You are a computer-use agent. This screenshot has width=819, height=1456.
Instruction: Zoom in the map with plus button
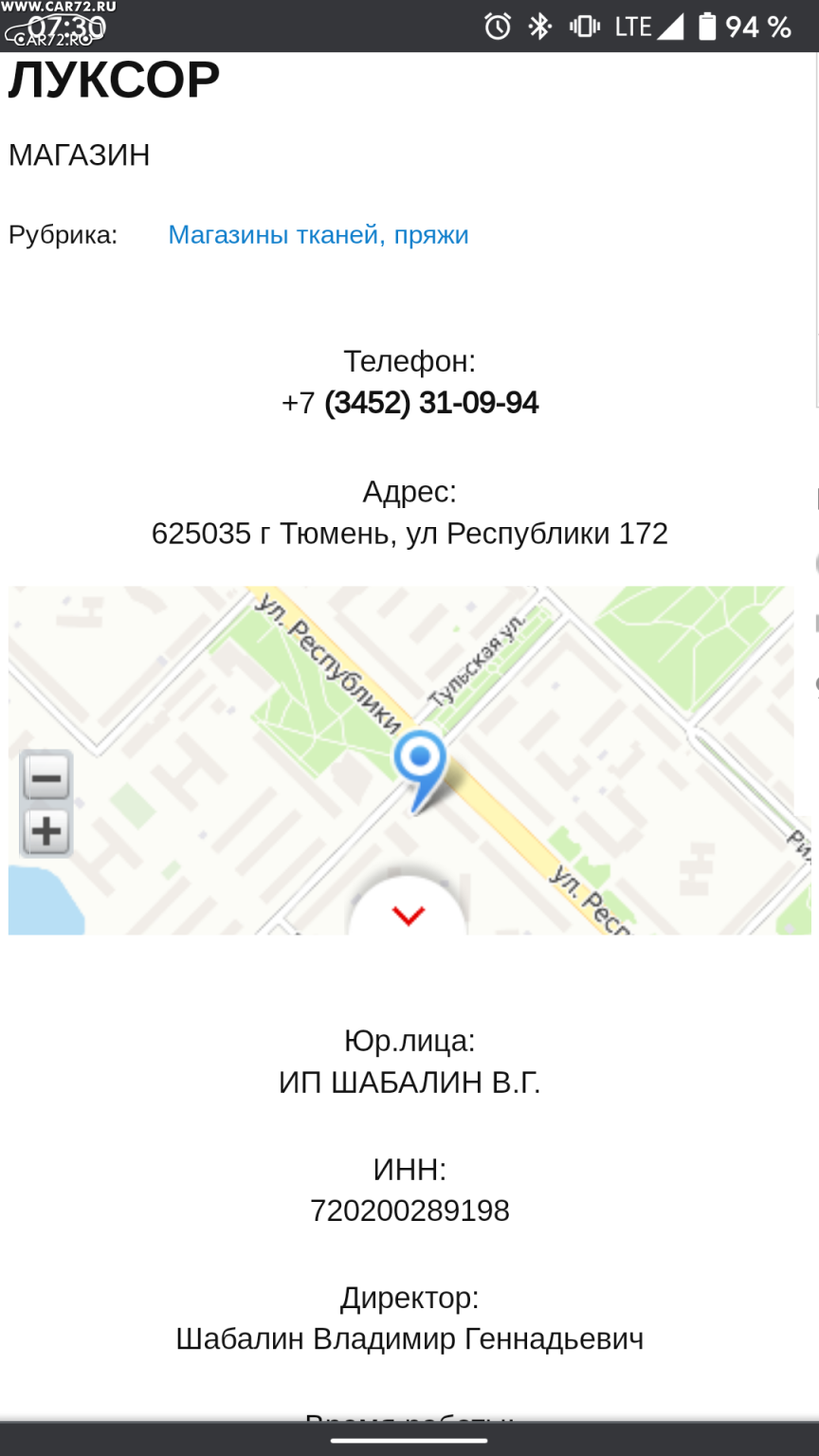click(x=46, y=831)
